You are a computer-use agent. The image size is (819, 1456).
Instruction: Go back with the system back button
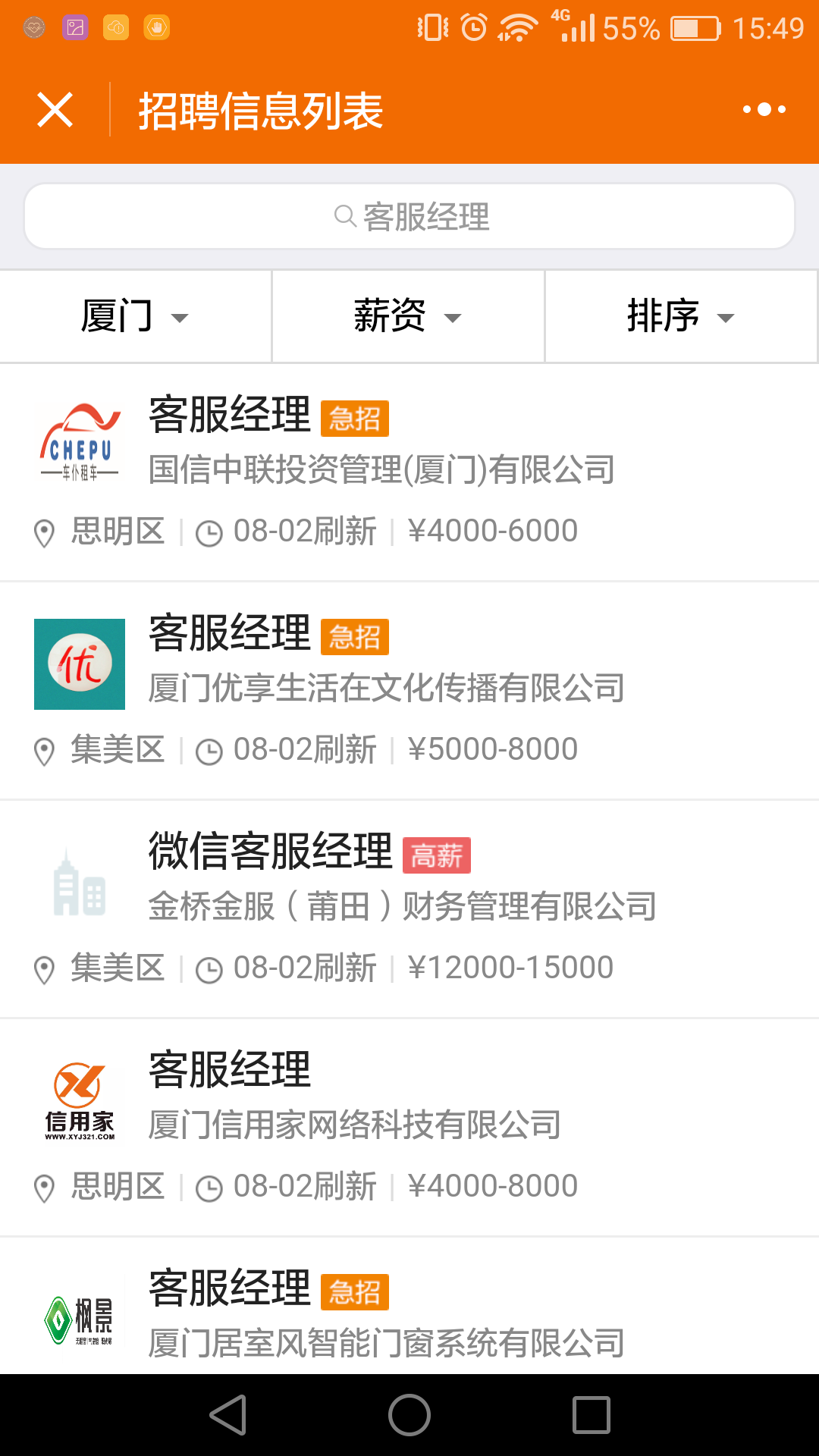point(228,1415)
